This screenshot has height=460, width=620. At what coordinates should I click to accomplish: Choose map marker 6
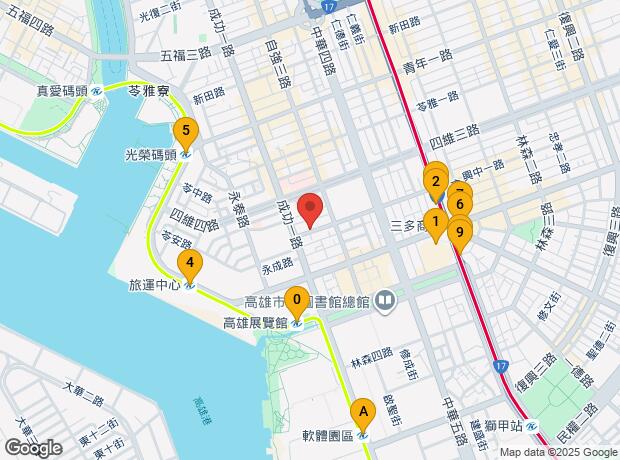(x=460, y=205)
